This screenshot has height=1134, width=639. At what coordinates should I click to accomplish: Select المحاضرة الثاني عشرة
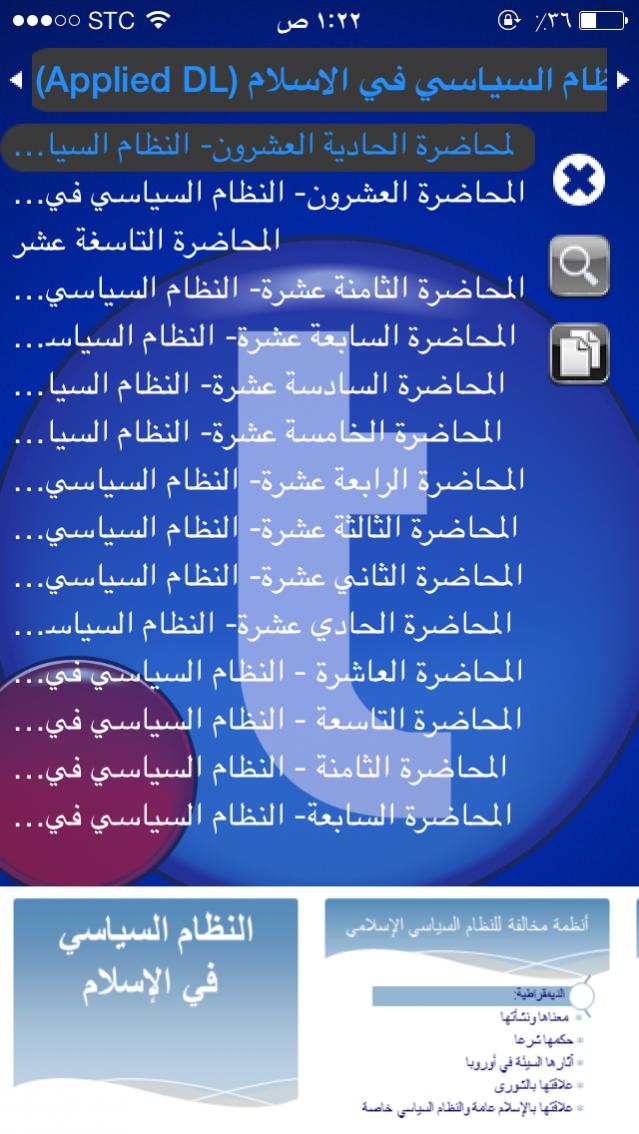click(267, 576)
